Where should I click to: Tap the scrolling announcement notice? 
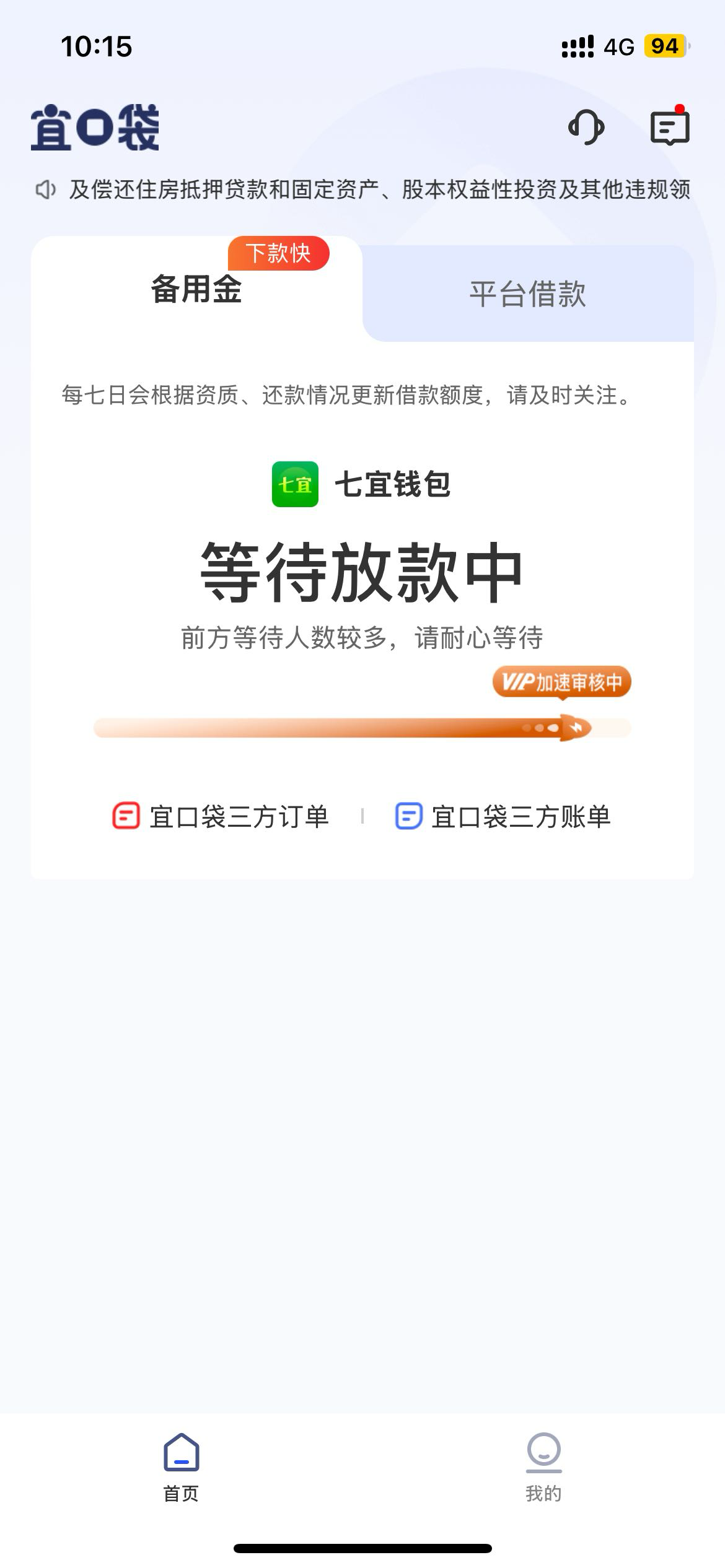tap(362, 189)
